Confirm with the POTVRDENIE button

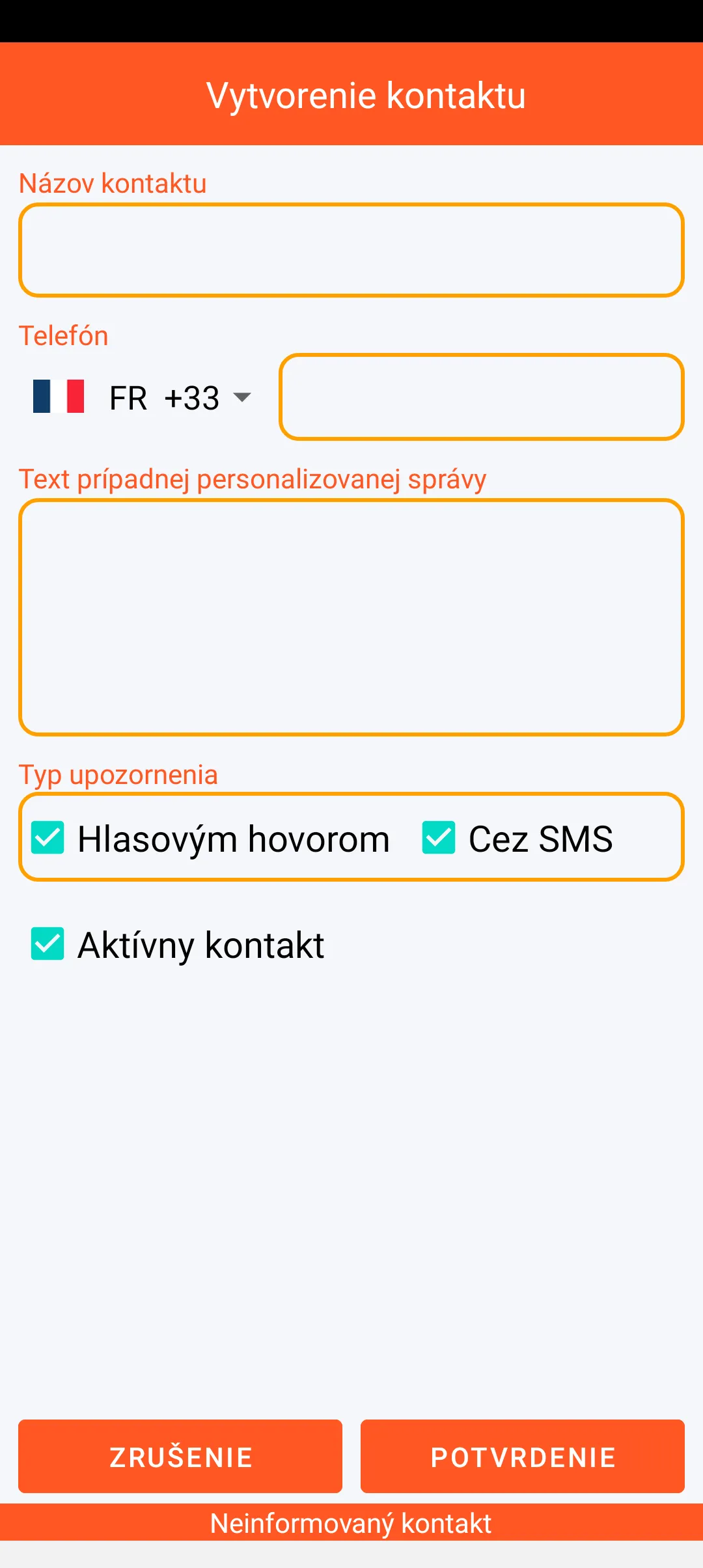click(523, 1456)
